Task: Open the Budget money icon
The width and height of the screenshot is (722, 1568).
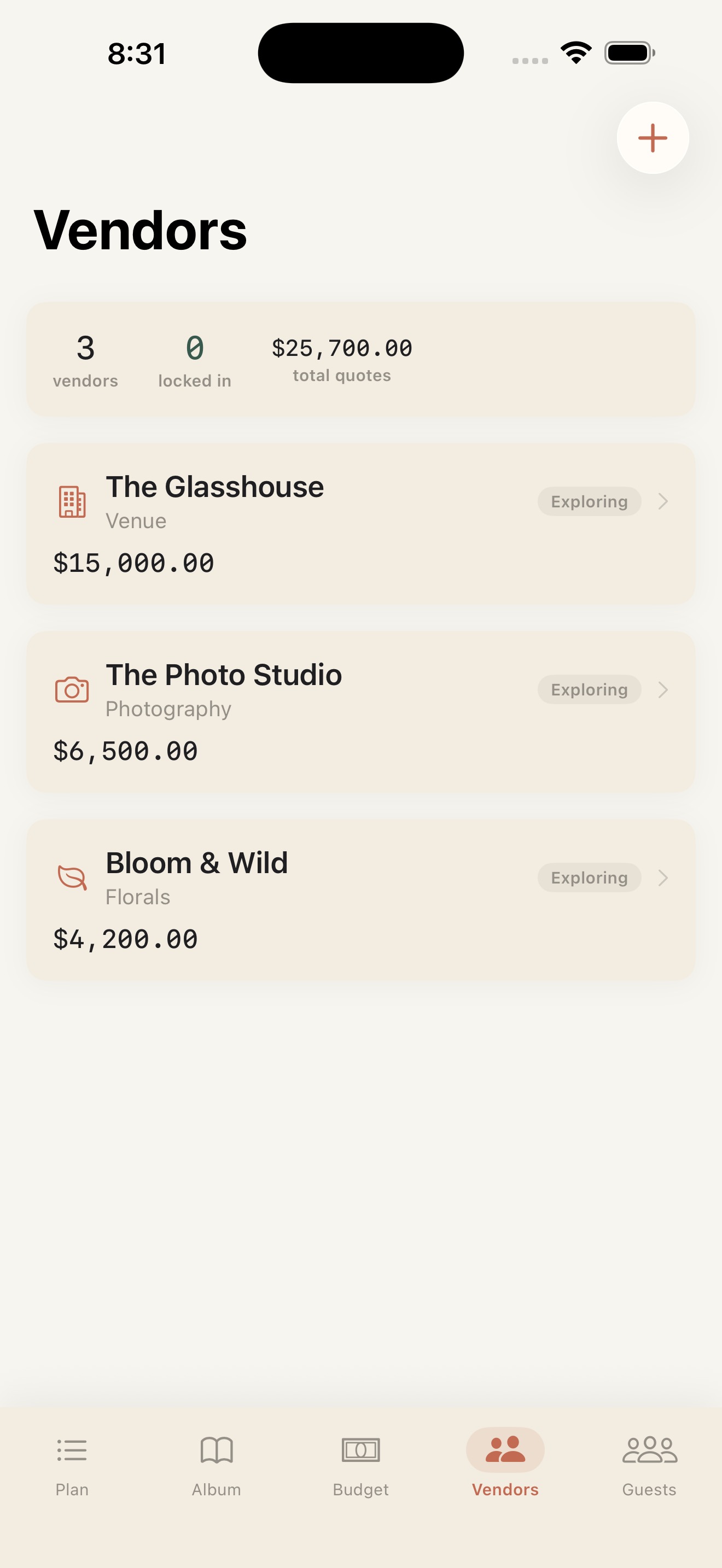Action: tap(361, 1451)
